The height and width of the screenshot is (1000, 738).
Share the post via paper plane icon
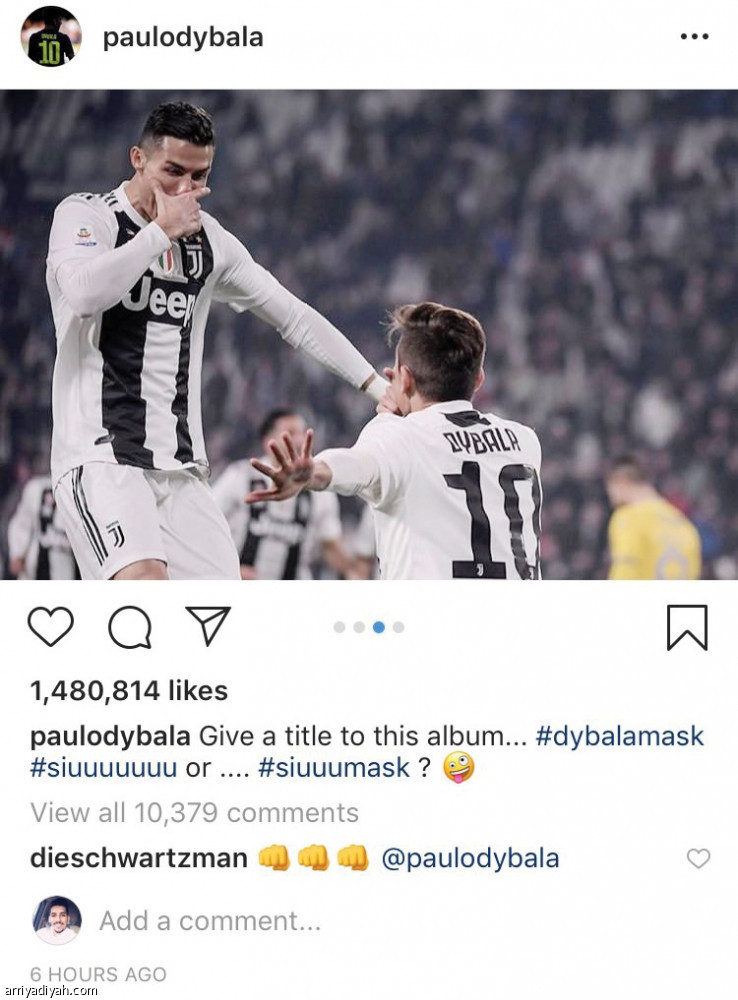tap(208, 626)
